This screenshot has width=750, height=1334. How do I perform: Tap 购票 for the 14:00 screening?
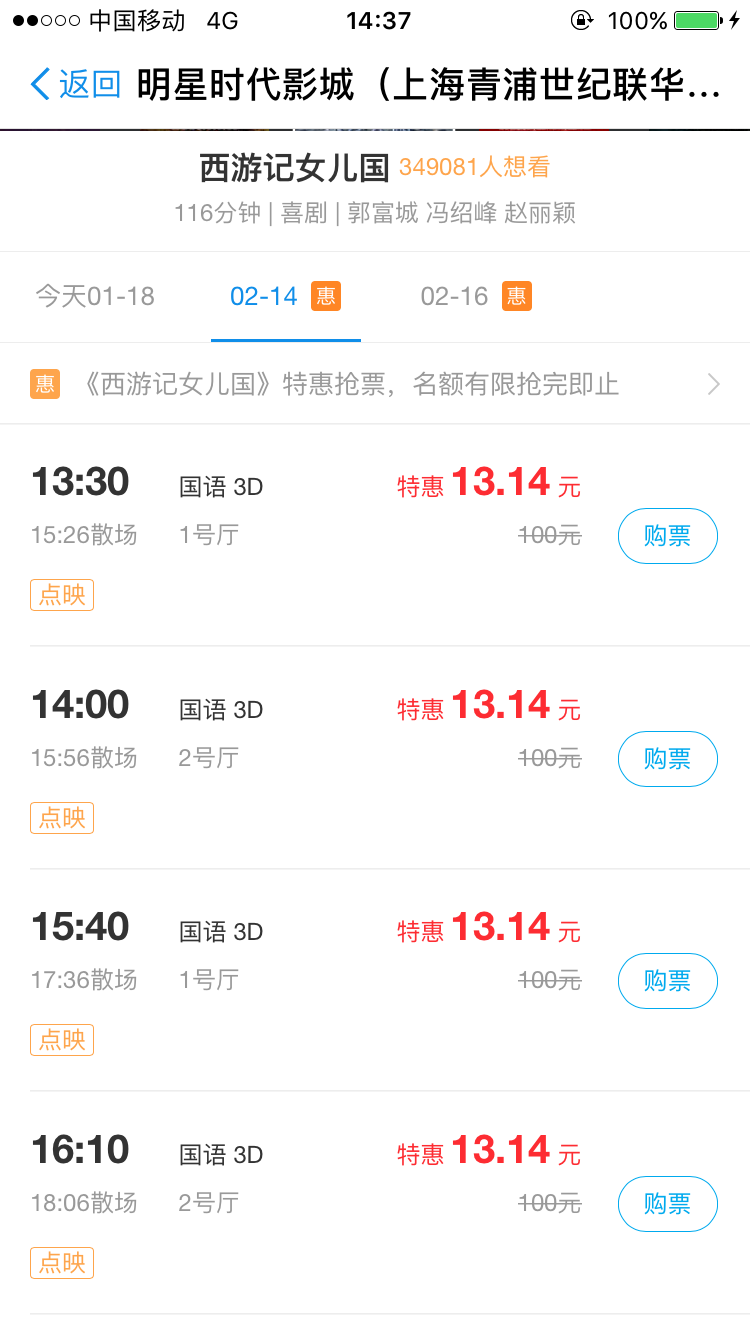click(x=667, y=758)
